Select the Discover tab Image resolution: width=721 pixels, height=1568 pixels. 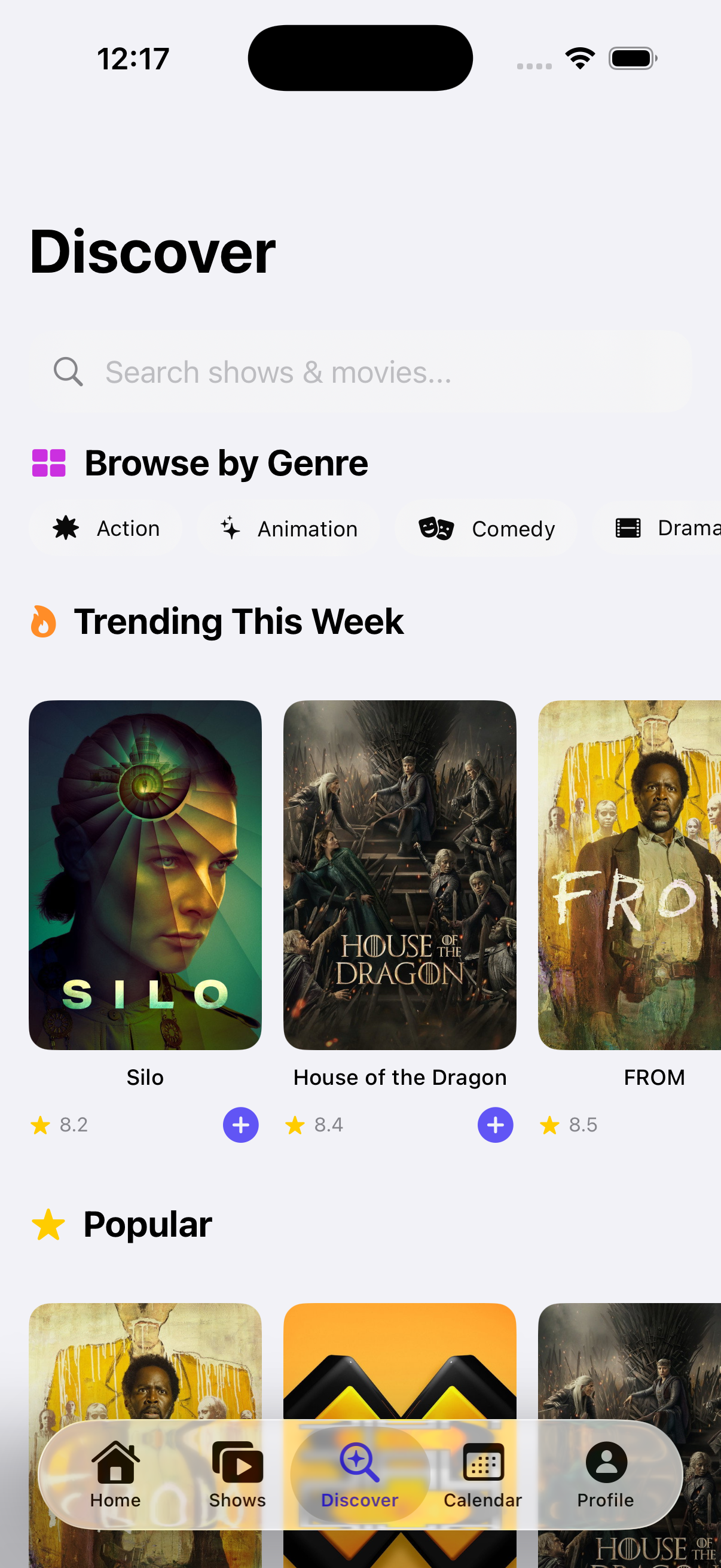tap(360, 1475)
